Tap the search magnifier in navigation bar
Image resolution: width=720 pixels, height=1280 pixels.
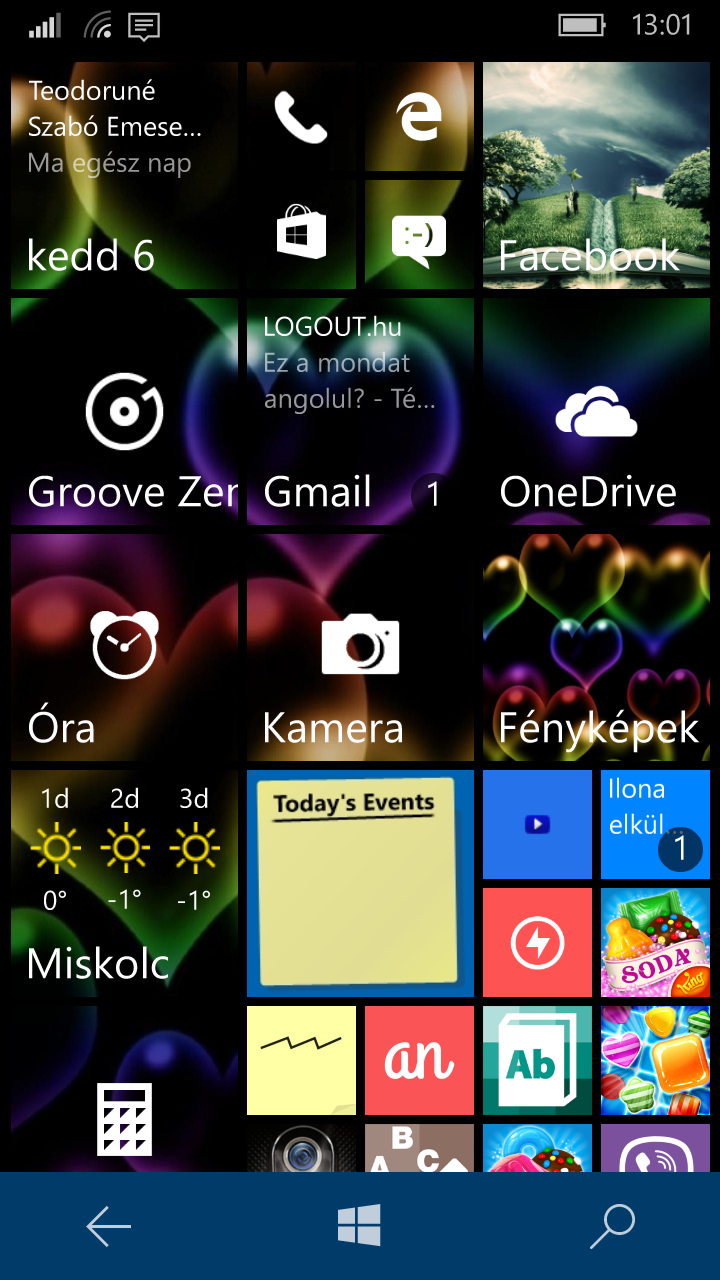tap(612, 1225)
